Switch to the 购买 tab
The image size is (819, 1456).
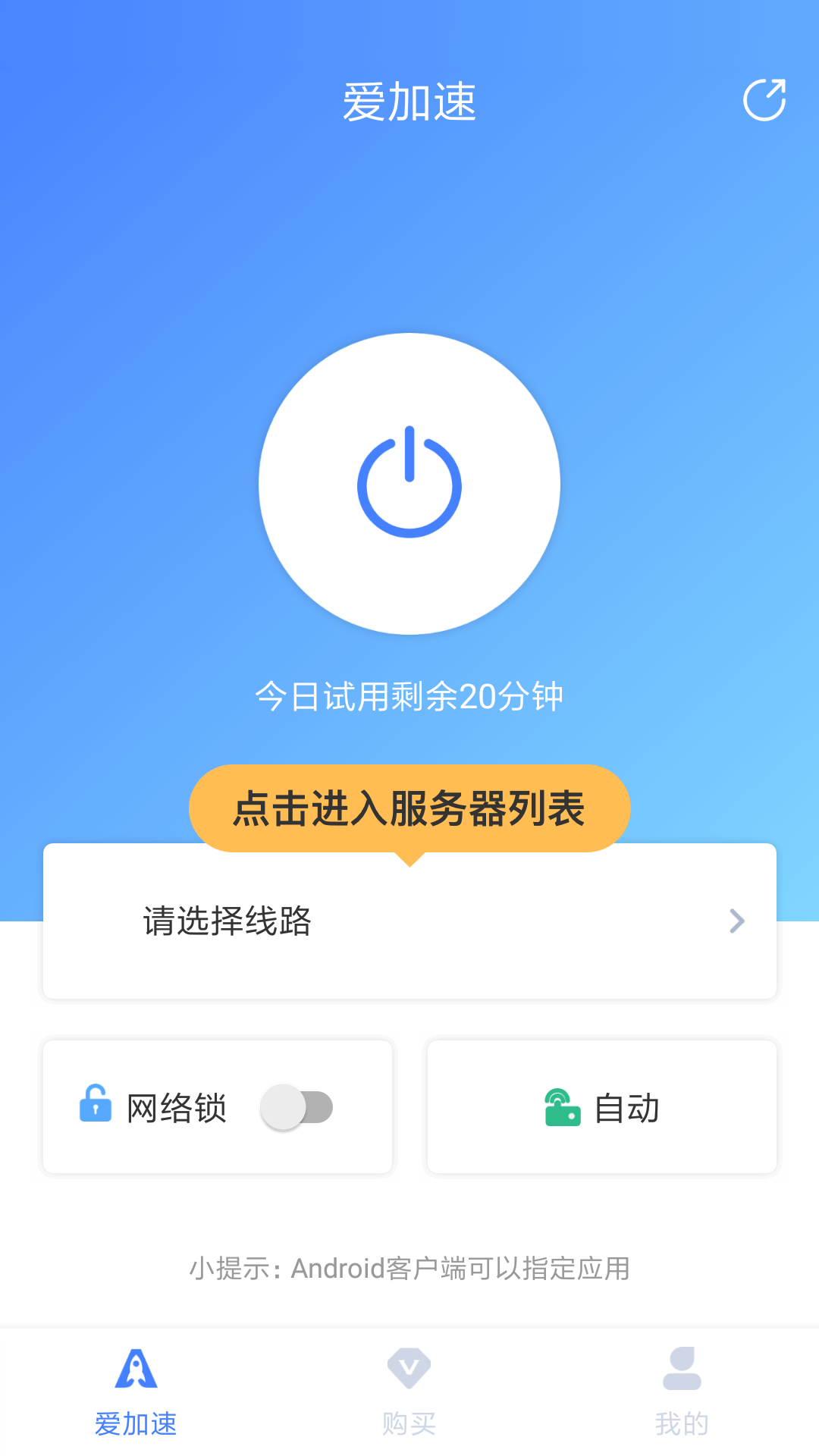409,1392
